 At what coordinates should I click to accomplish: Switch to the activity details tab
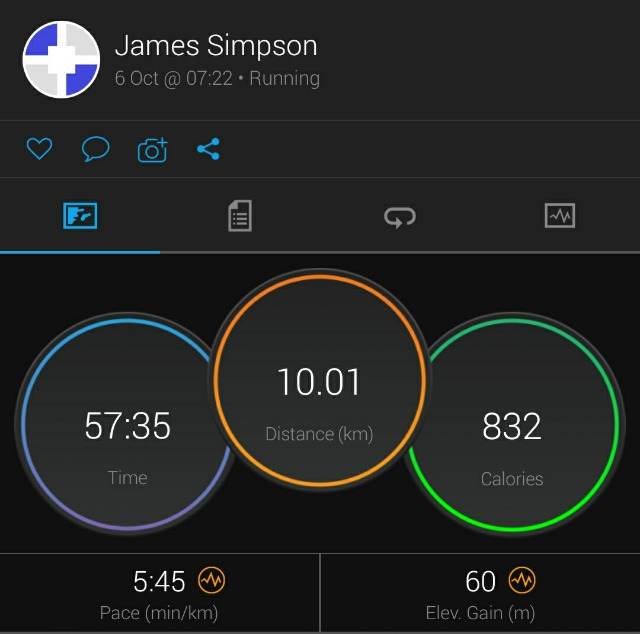click(x=240, y=216)
